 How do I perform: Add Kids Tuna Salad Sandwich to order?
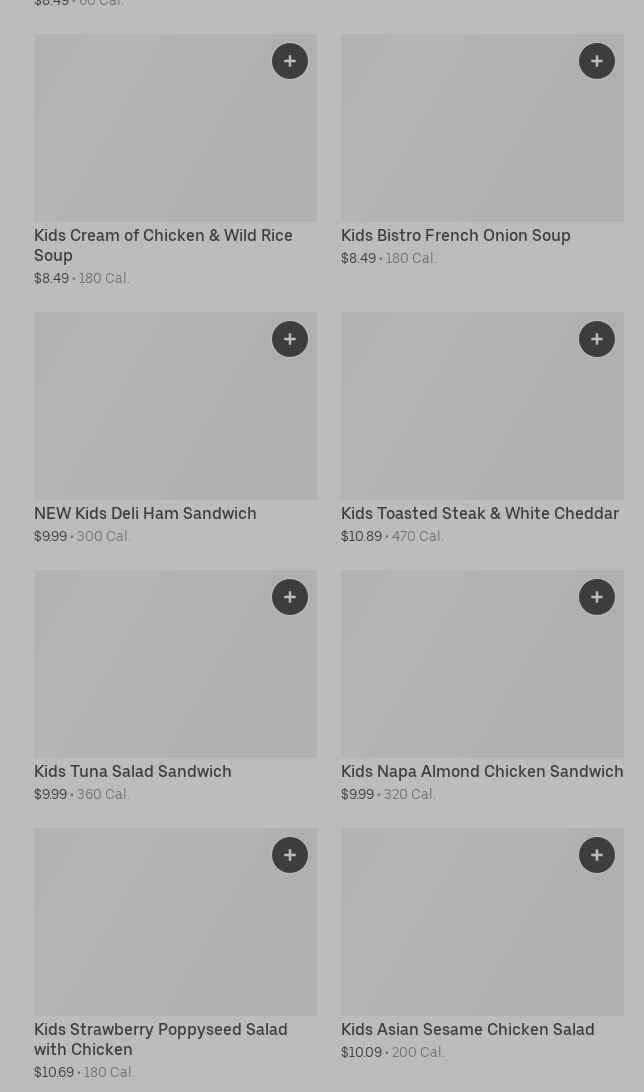point(290,597)
